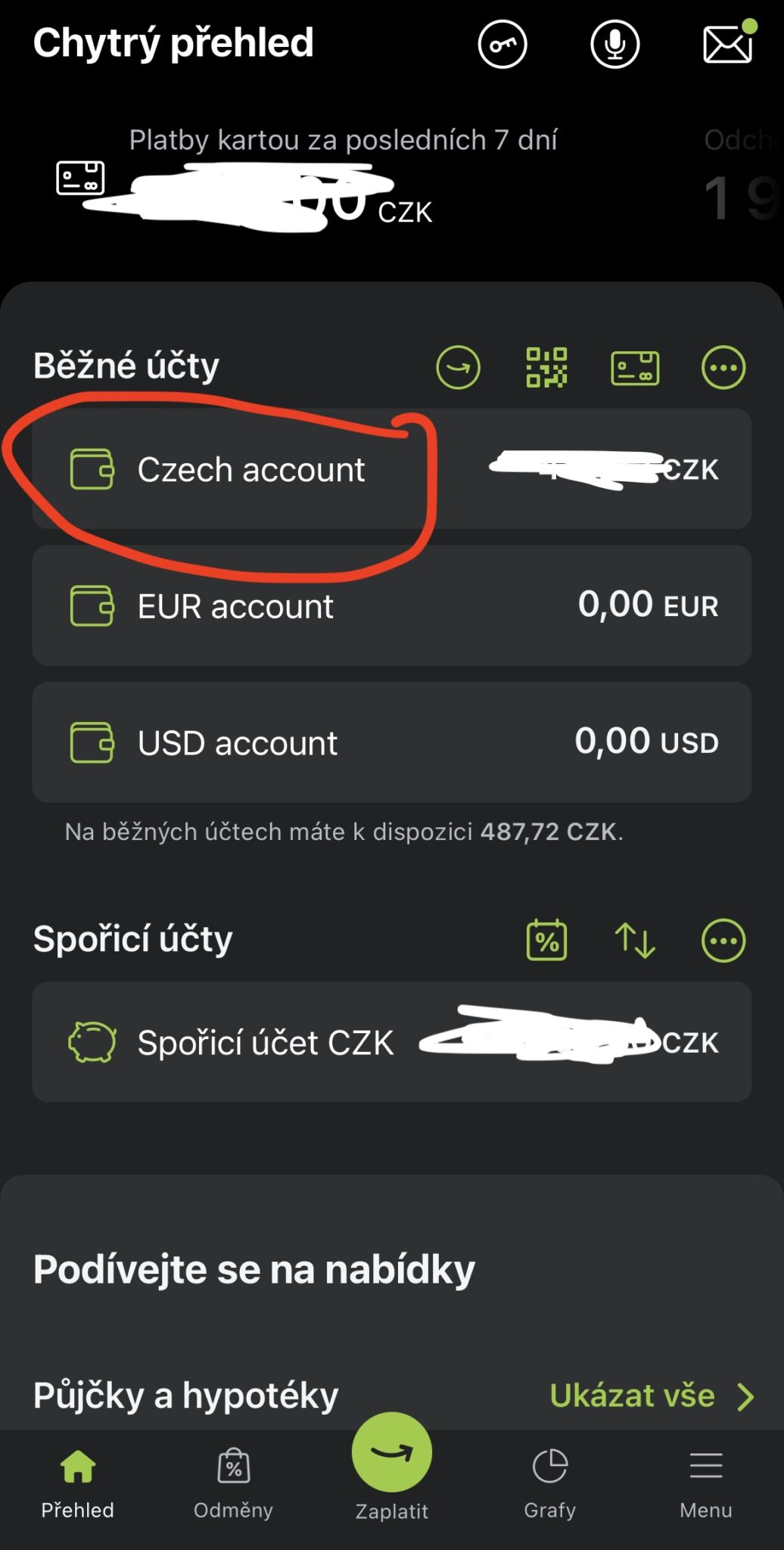This screenshot has width=784, height=1550.
Task: Open more options for Běžné účty
Action: [x=723, y=368]
